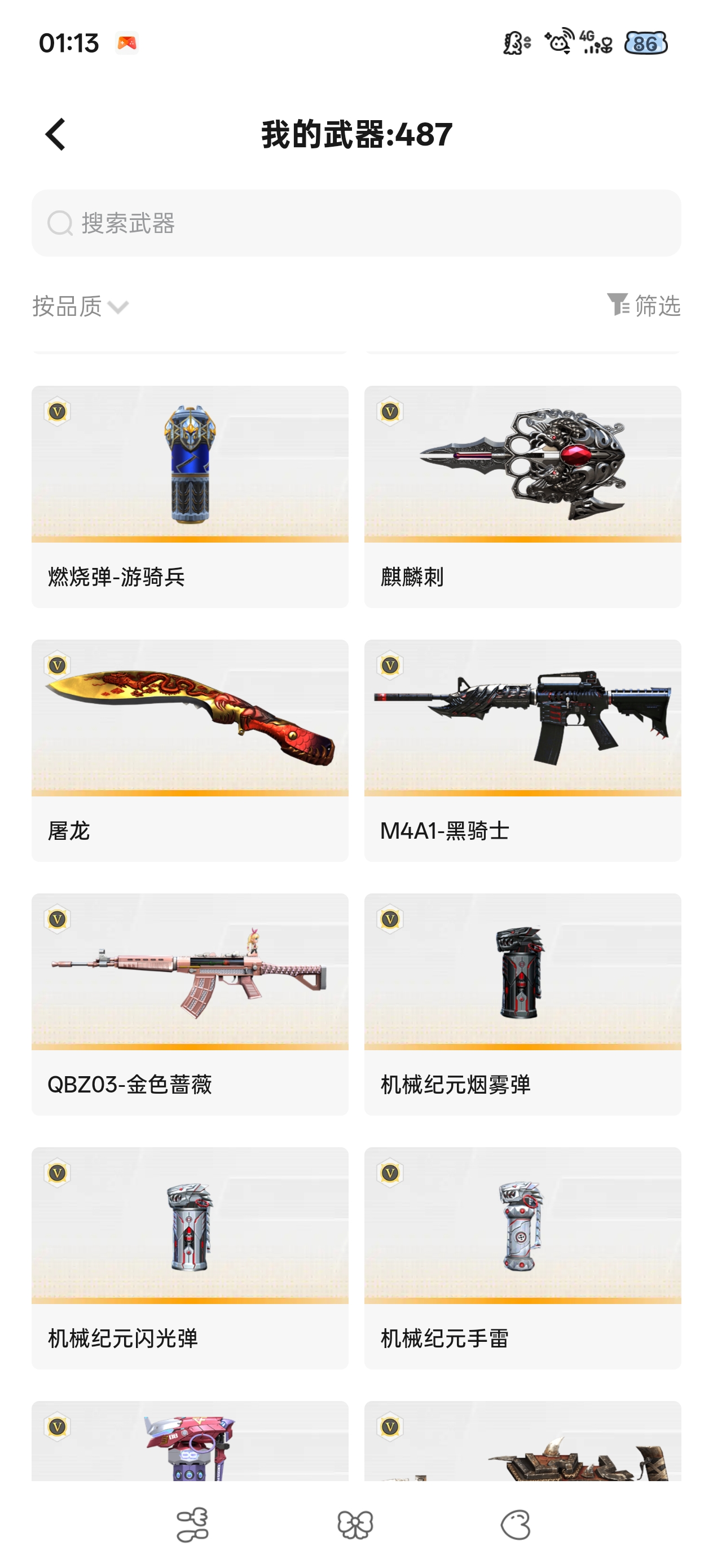713x1568 pixels.
Task: Open the 机械纪元闪光弹 card
Action: point(190,1258)
